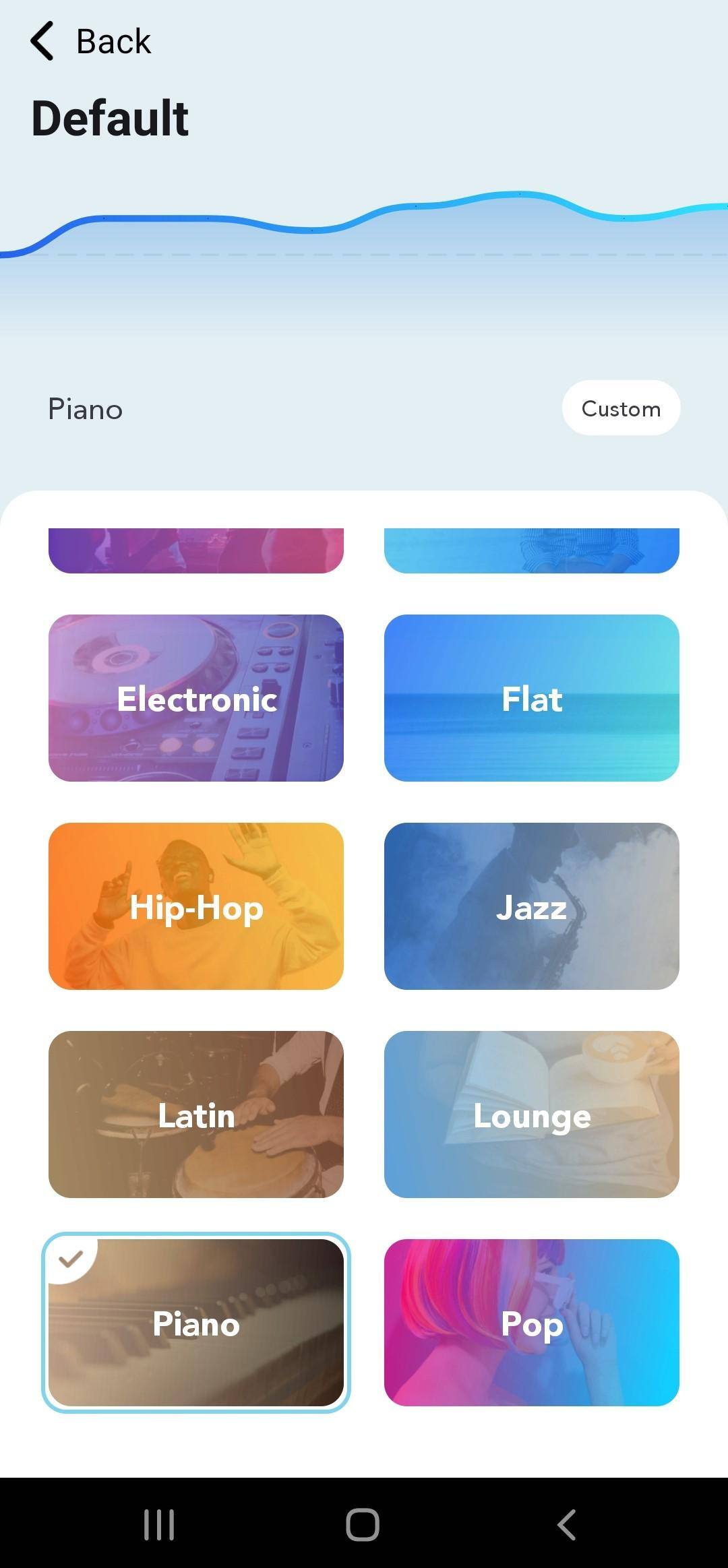
Task: Open the Custom equalizer option
Action: pos(621,408)
